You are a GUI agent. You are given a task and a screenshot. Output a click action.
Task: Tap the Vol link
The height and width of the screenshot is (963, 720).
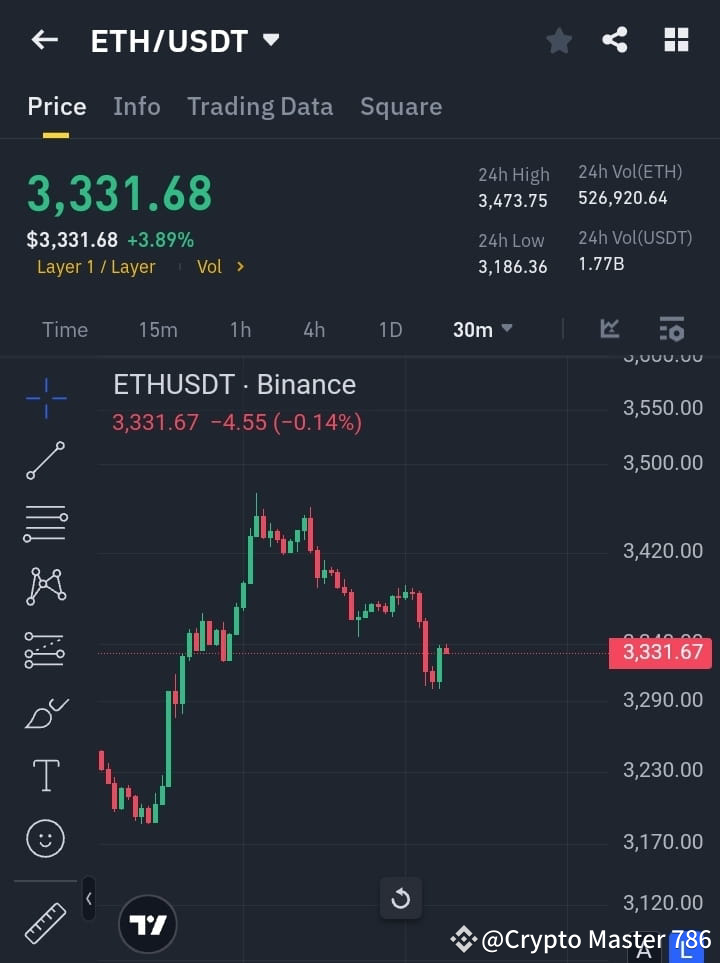tap(210, 266)
